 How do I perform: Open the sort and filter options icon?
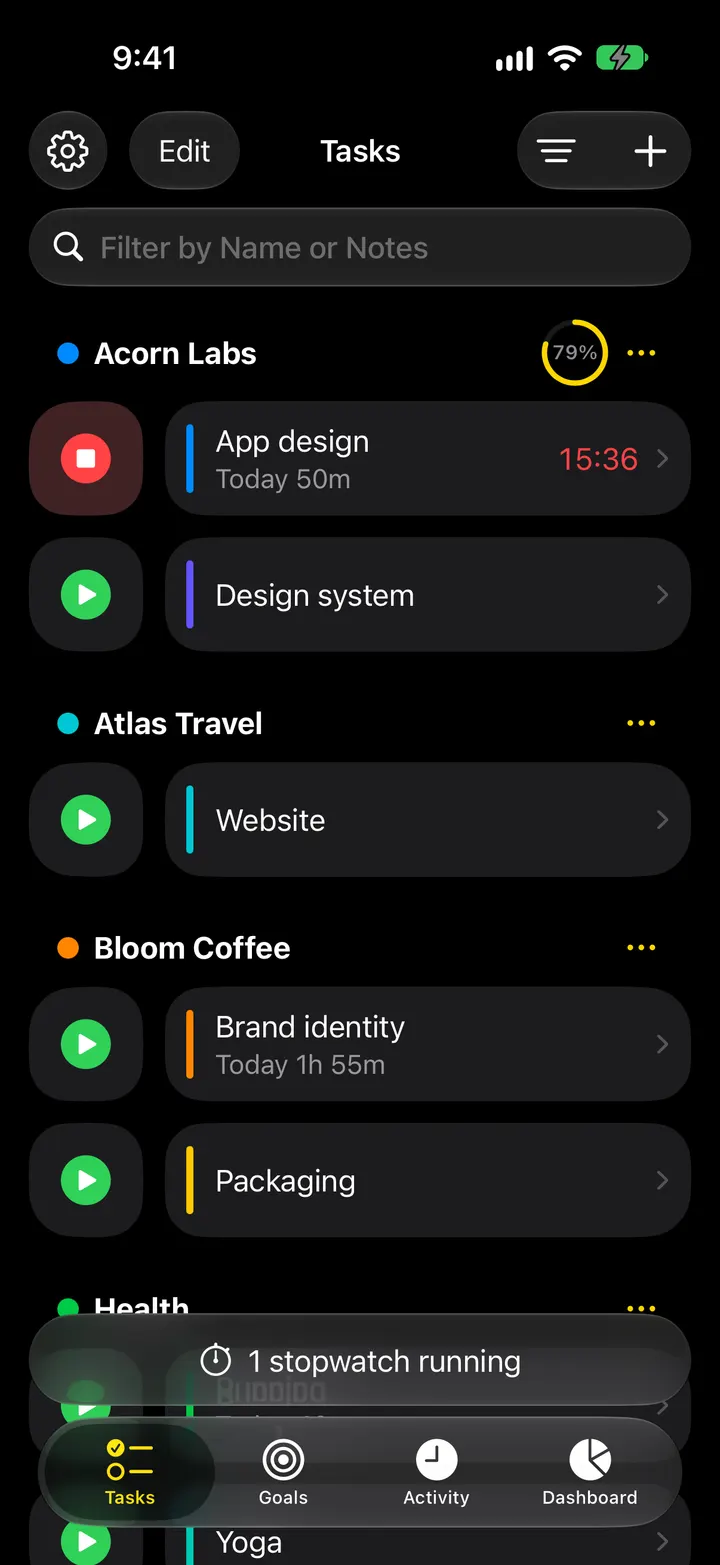557,151
